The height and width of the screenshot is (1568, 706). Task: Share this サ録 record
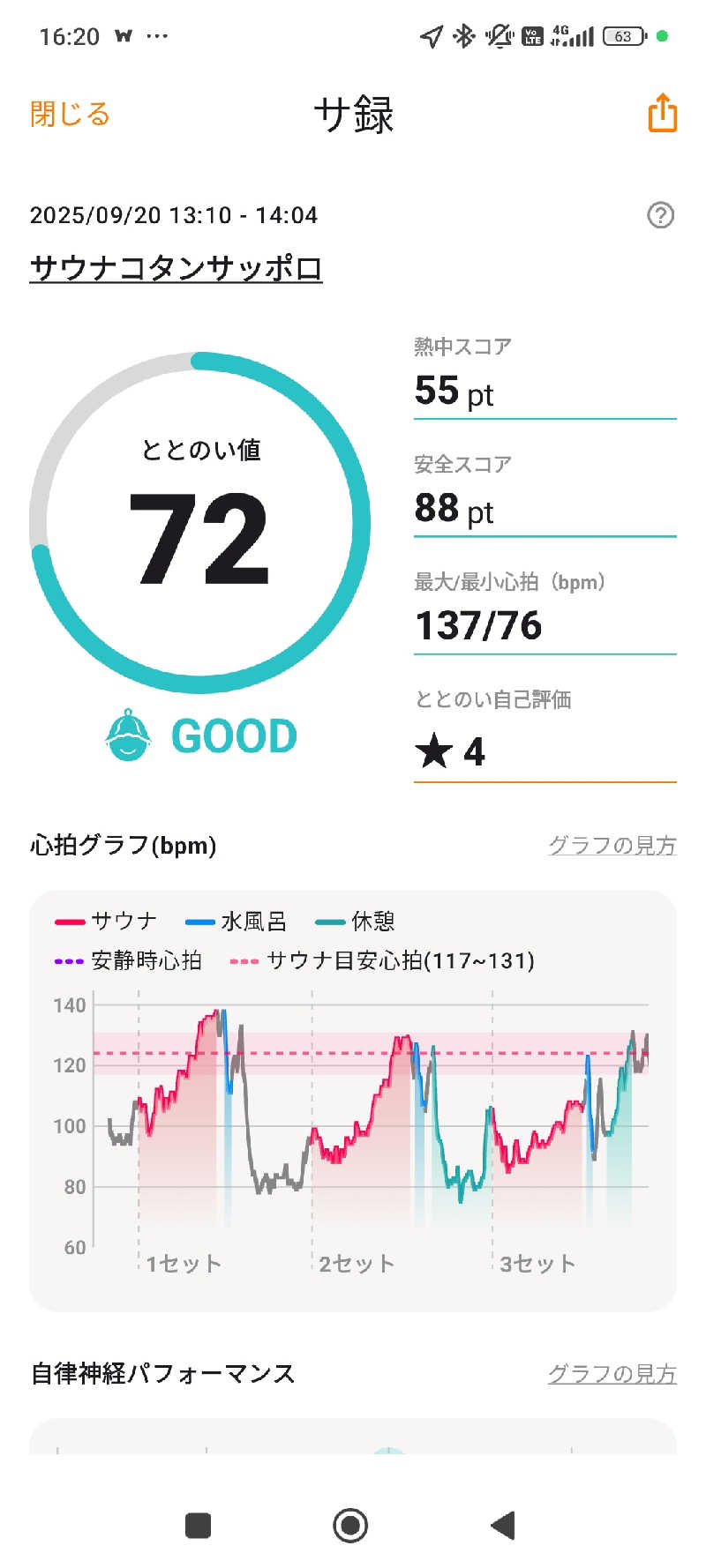click(x=662, y=113)
